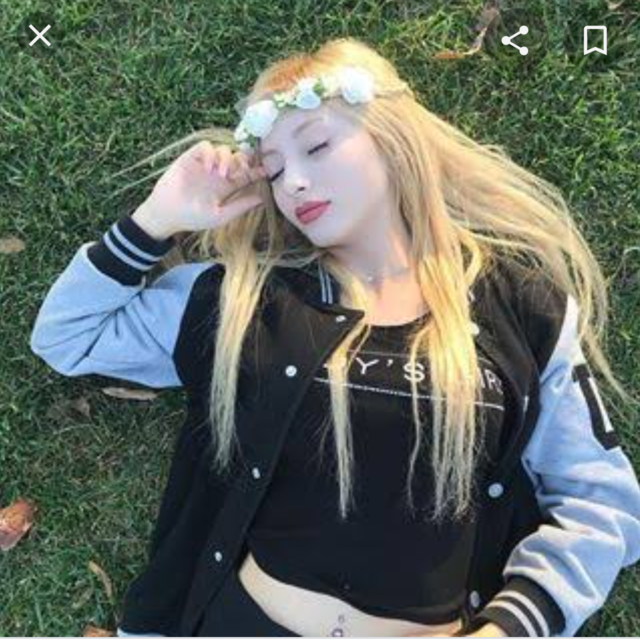Bookmark this image
640x640 pixels.
(x=595, y=40)
